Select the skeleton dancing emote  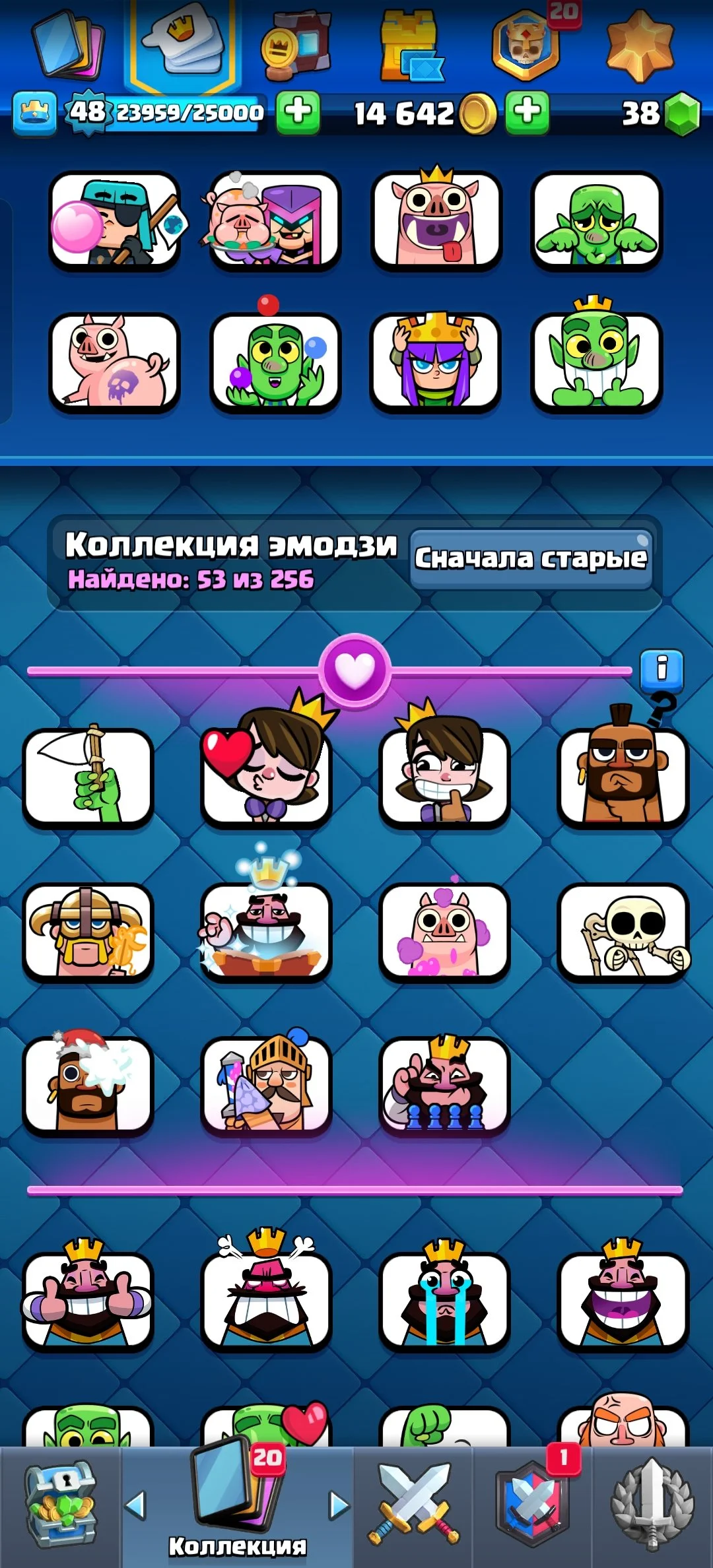click(623, 932)
